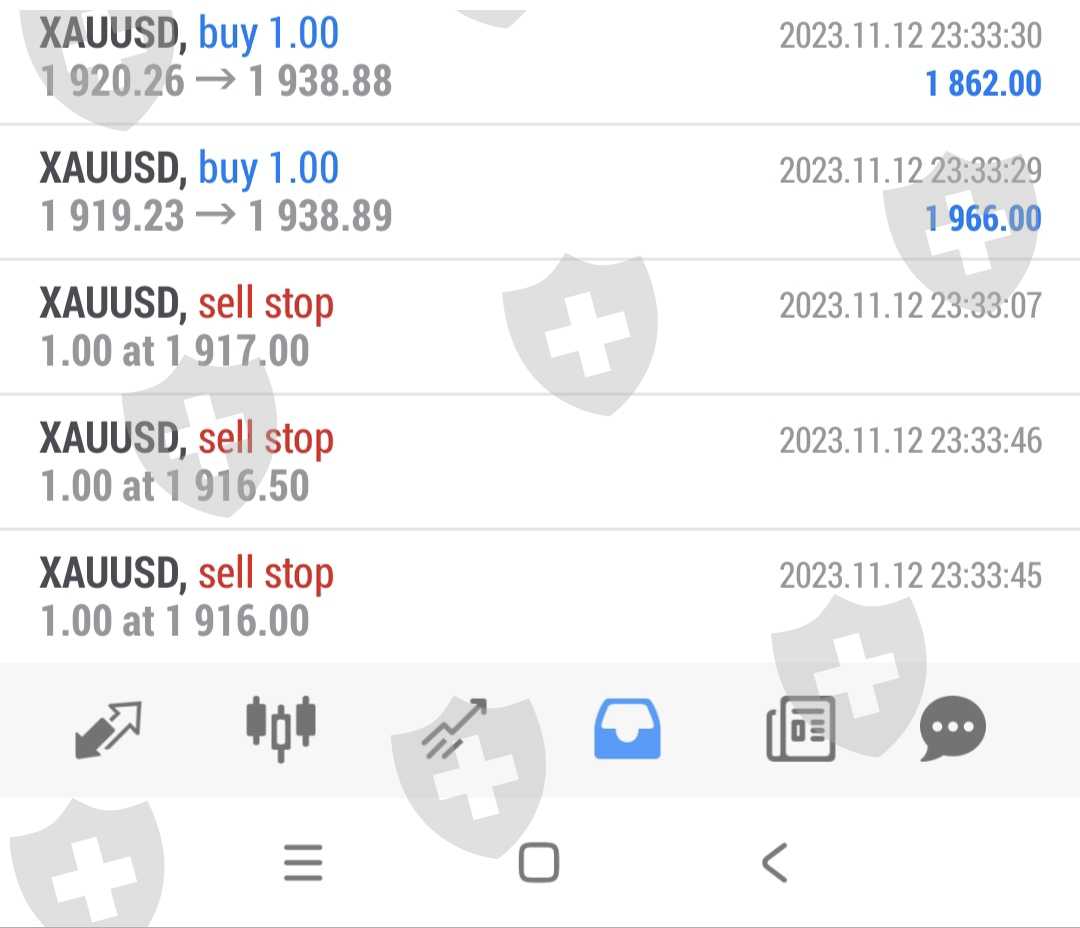Open the candlestick Charts tab

281,729
